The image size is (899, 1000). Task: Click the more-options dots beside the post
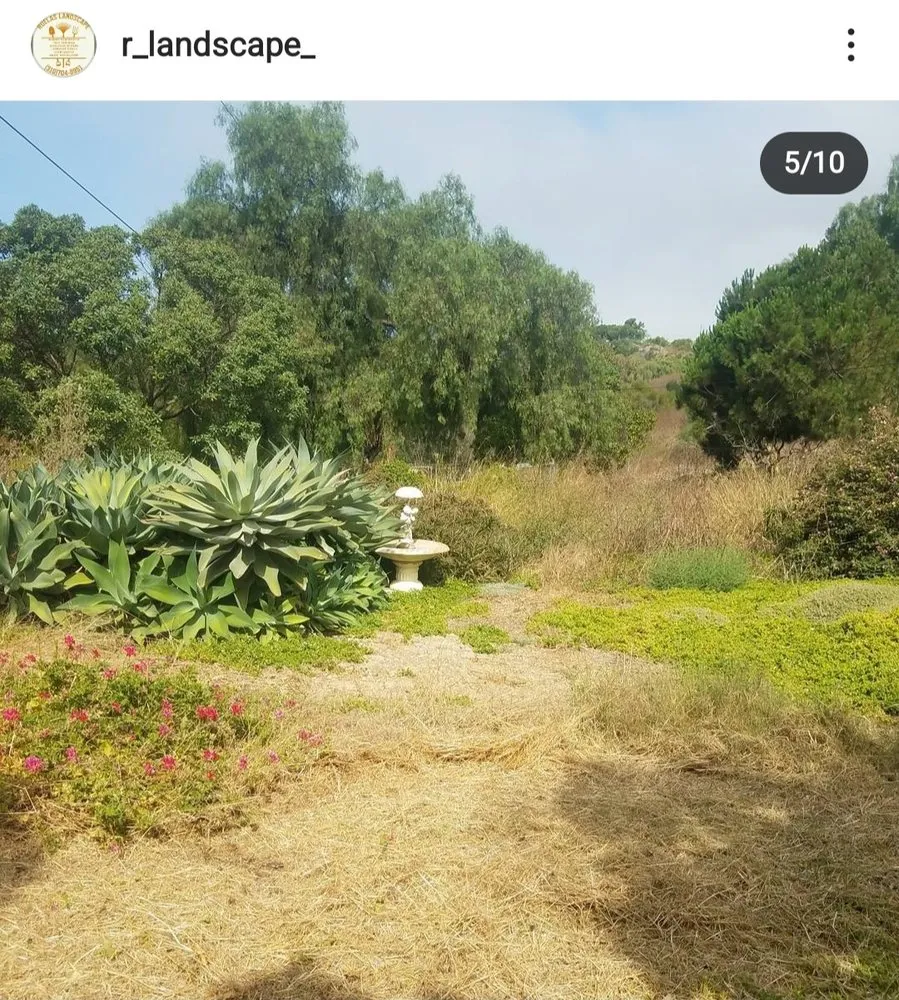(852, 43)
